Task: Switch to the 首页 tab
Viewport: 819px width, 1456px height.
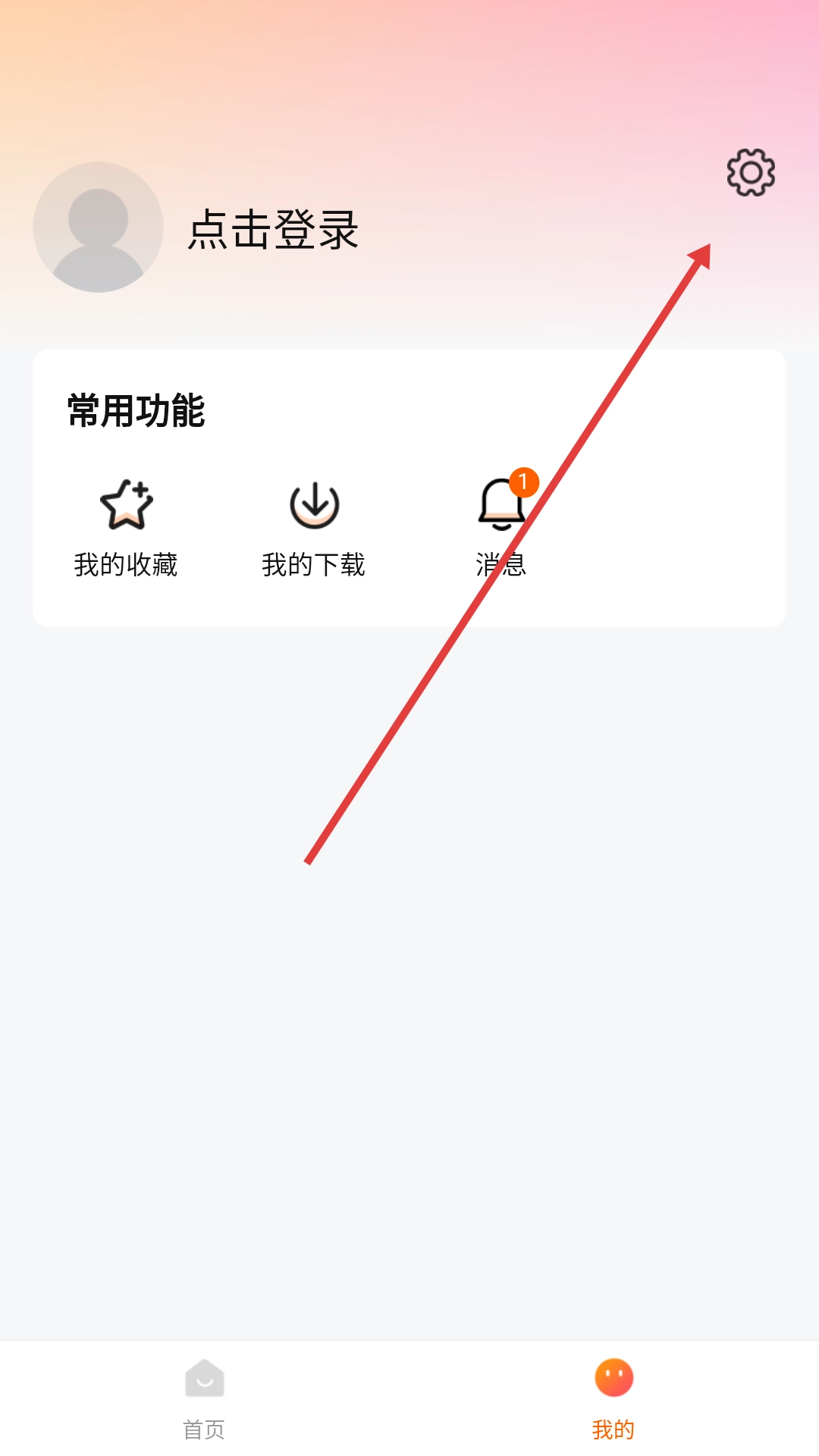Action: pyautogui.click(x=205, y=1398)
